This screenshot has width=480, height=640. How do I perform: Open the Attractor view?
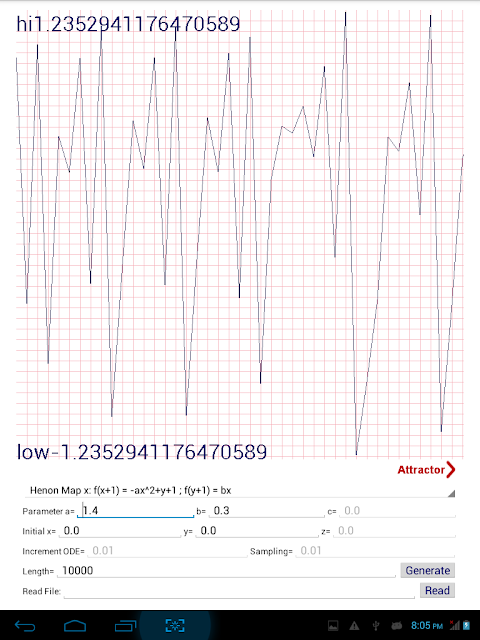[426, 470]
